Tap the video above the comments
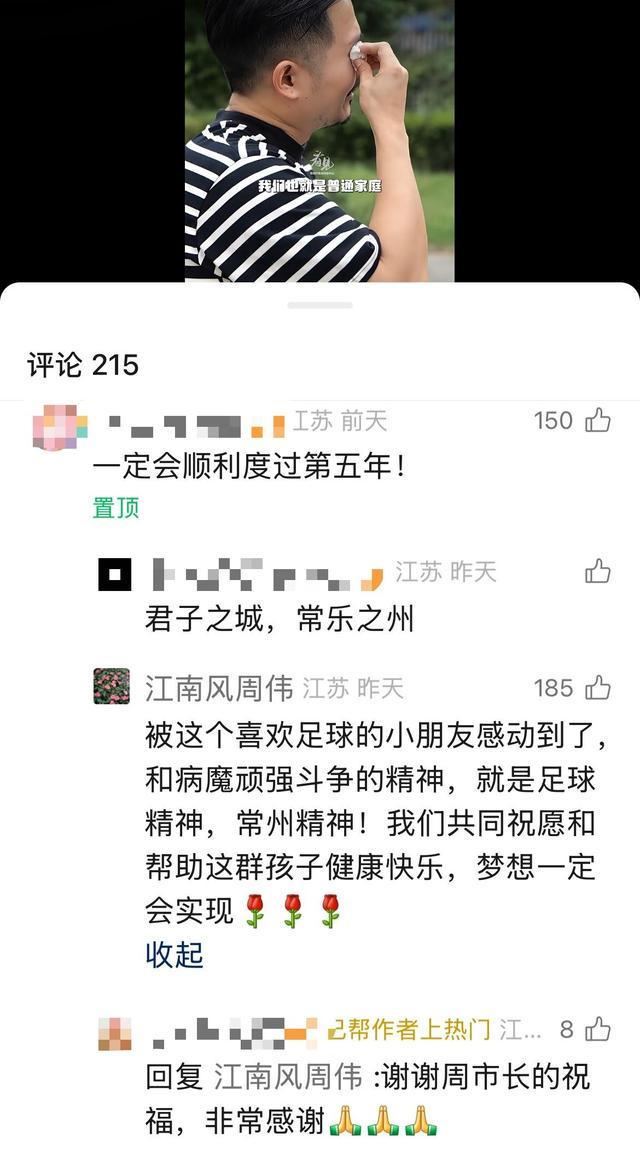The width and height of the screenshot is (640, 1159). click(319, 140)
